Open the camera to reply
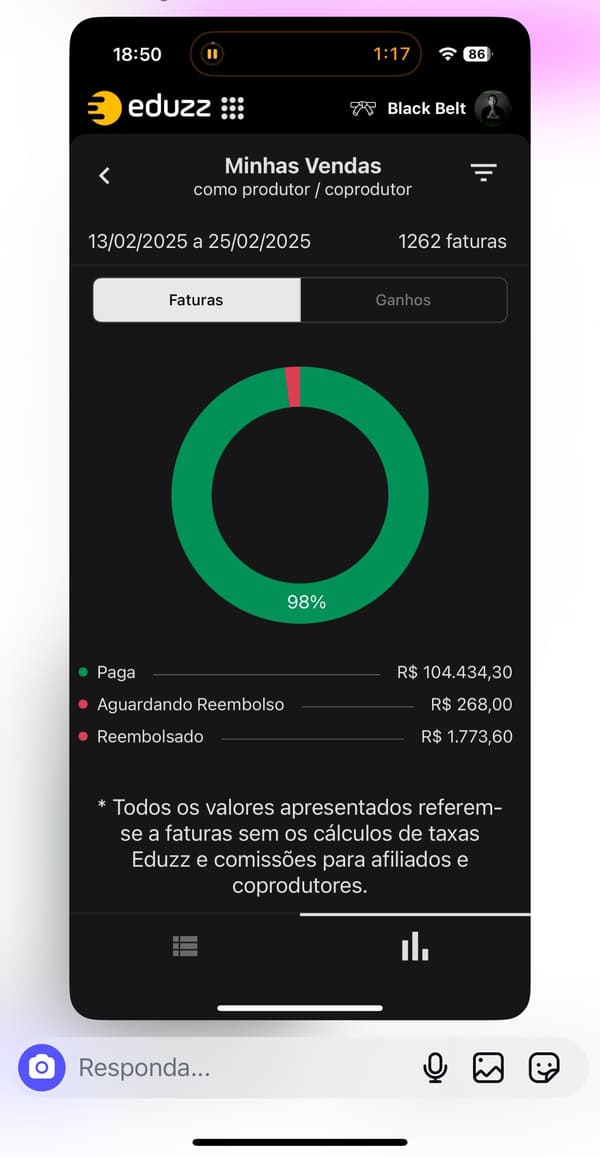 [42, 1067]
